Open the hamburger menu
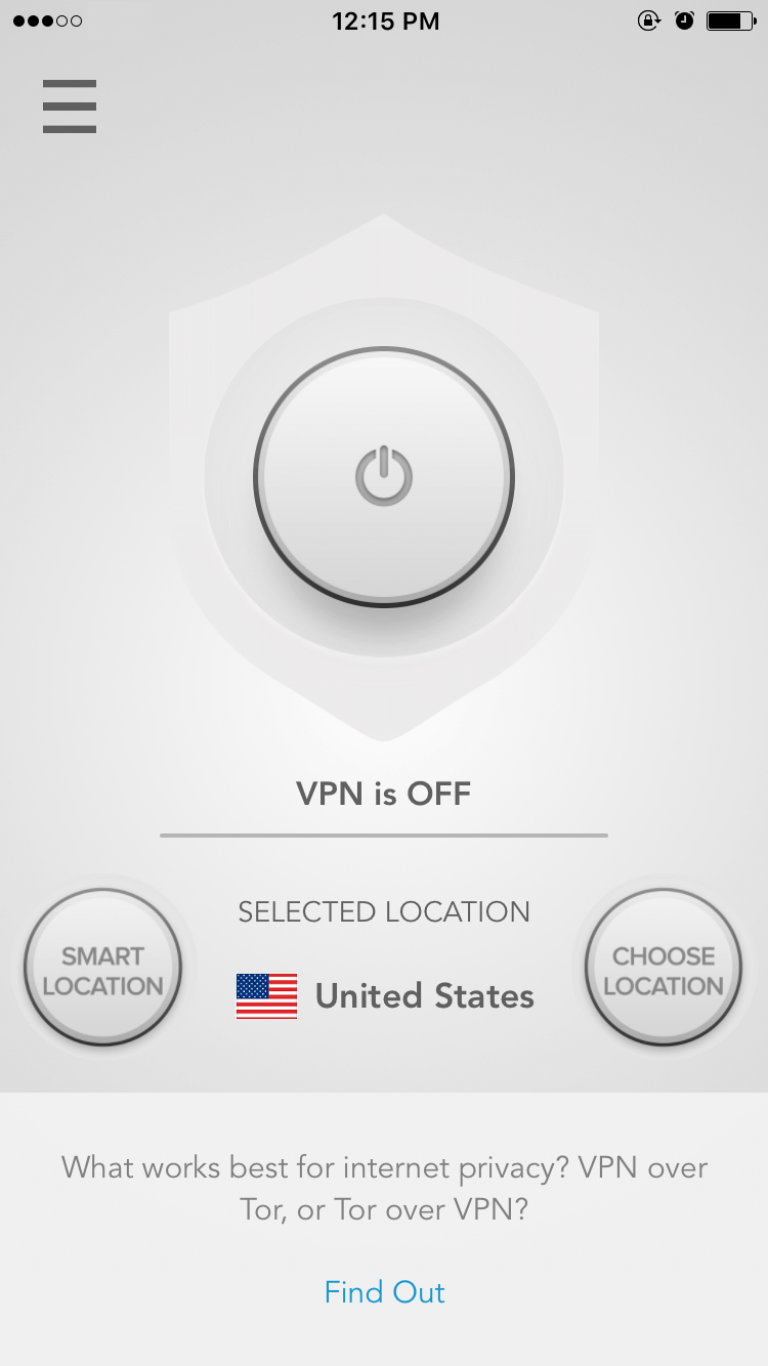Viewport: 768px width, 1366px height. 69,106
